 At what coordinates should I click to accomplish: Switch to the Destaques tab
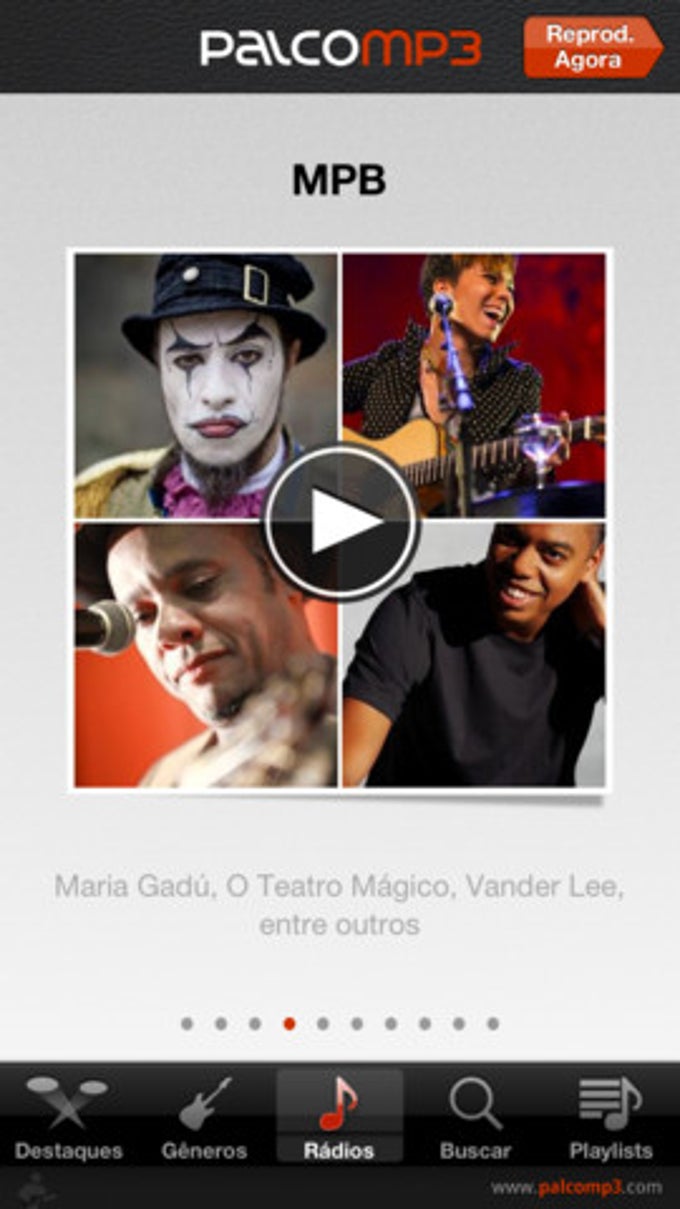[x=68, y=1118]
